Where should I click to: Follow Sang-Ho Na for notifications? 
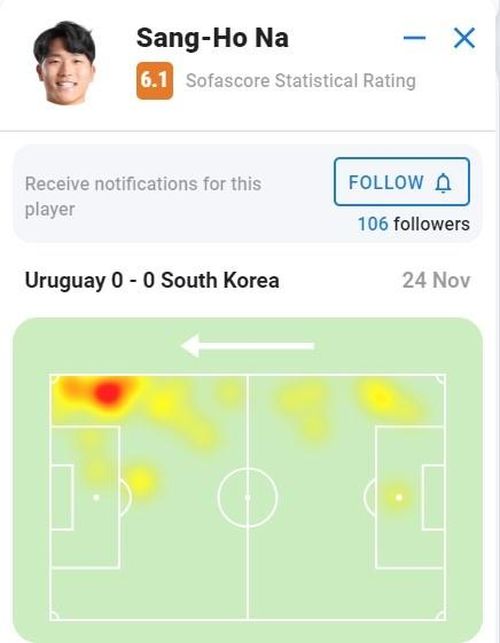[402, 182]
